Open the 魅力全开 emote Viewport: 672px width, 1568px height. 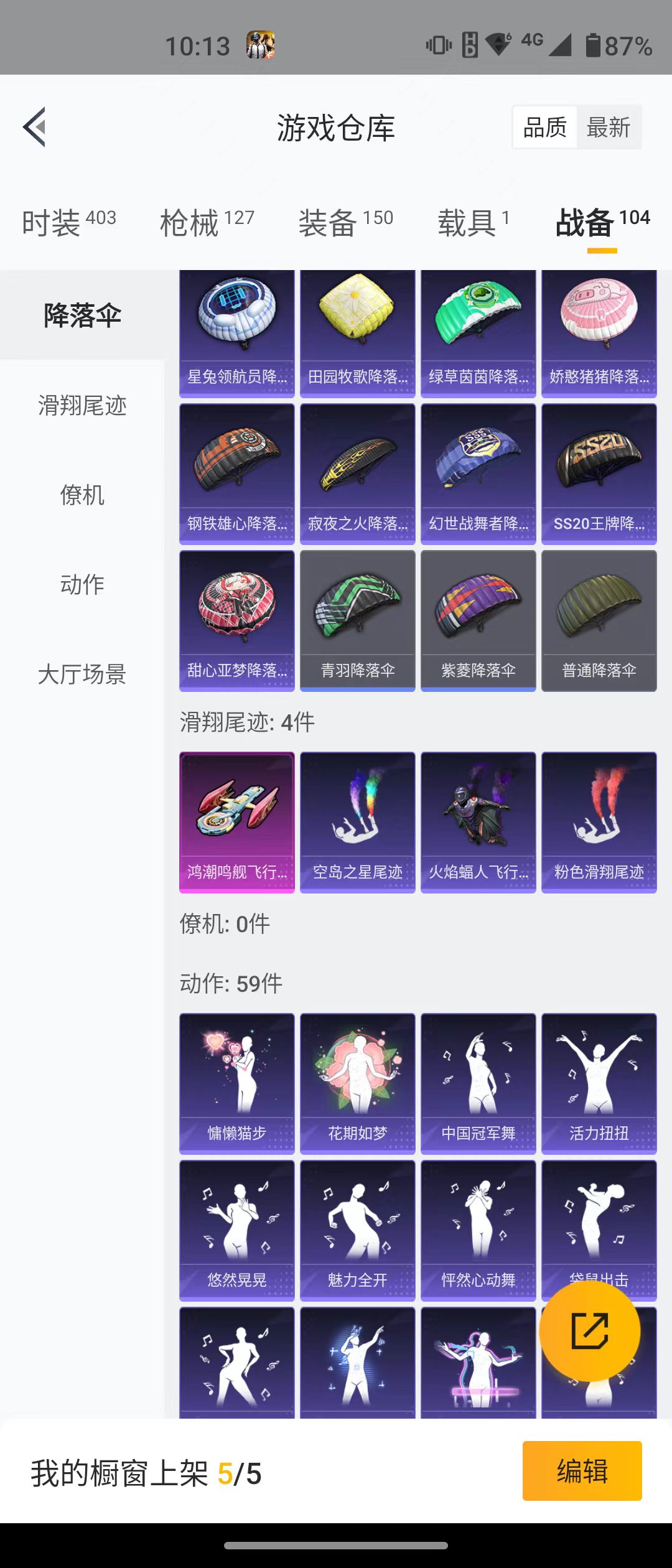point(357,1230)
